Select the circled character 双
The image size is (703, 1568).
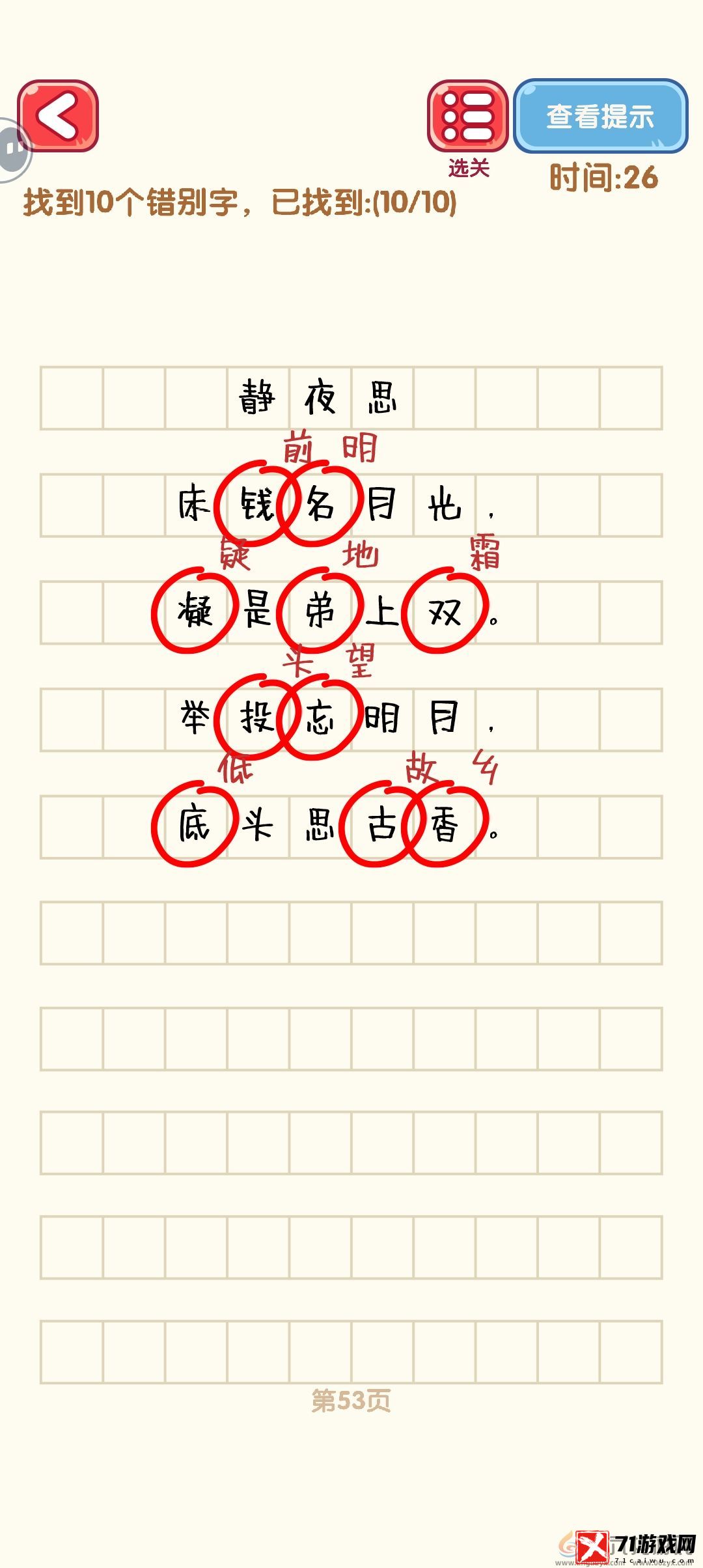445,612
